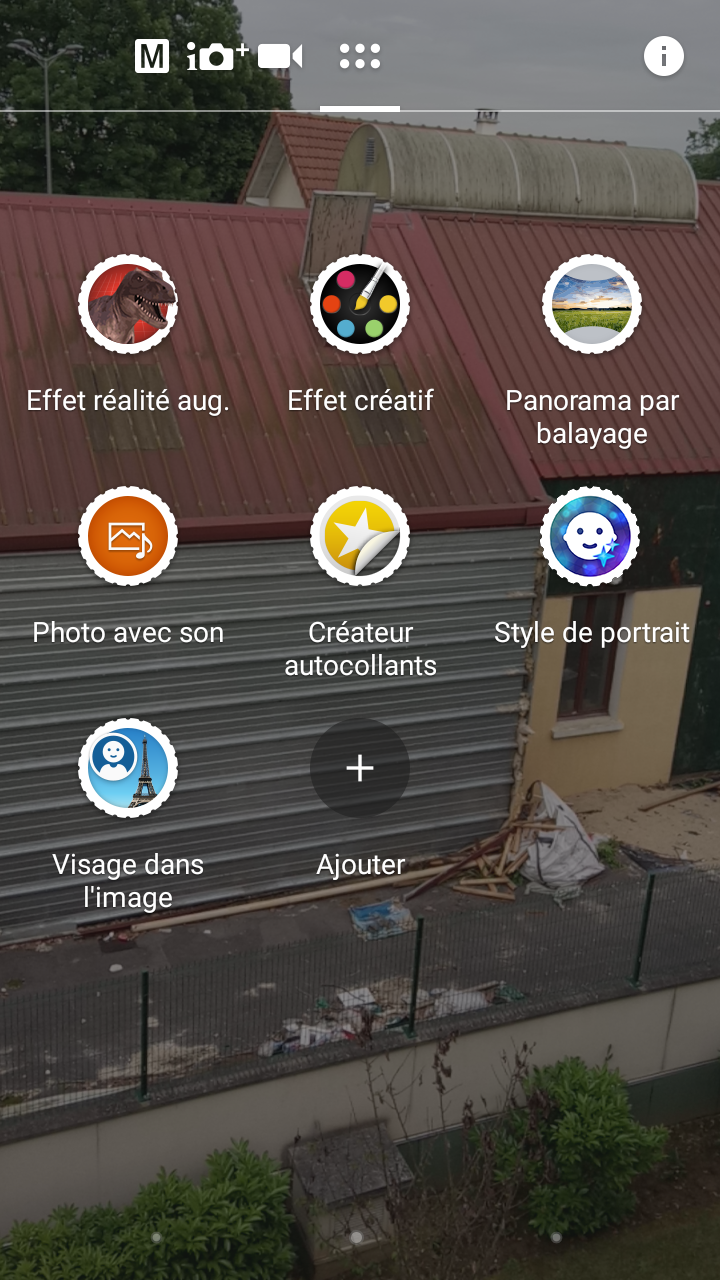Screen dimensions: 720x1280
Task: Open the info icon
Action: pos(664,57)
